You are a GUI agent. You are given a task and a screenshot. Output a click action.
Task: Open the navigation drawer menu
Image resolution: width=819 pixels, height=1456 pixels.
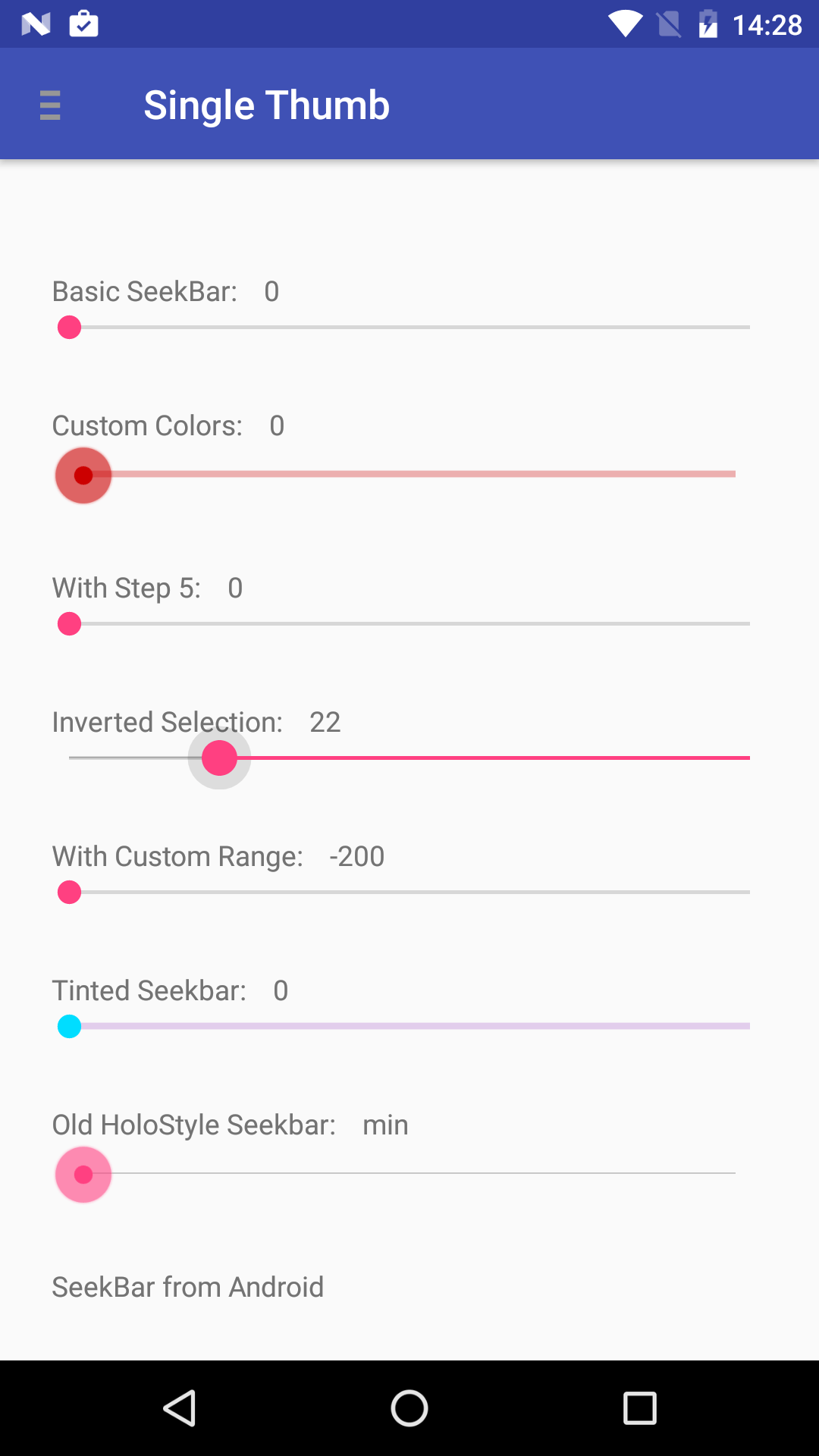click(x=50, y=105)
